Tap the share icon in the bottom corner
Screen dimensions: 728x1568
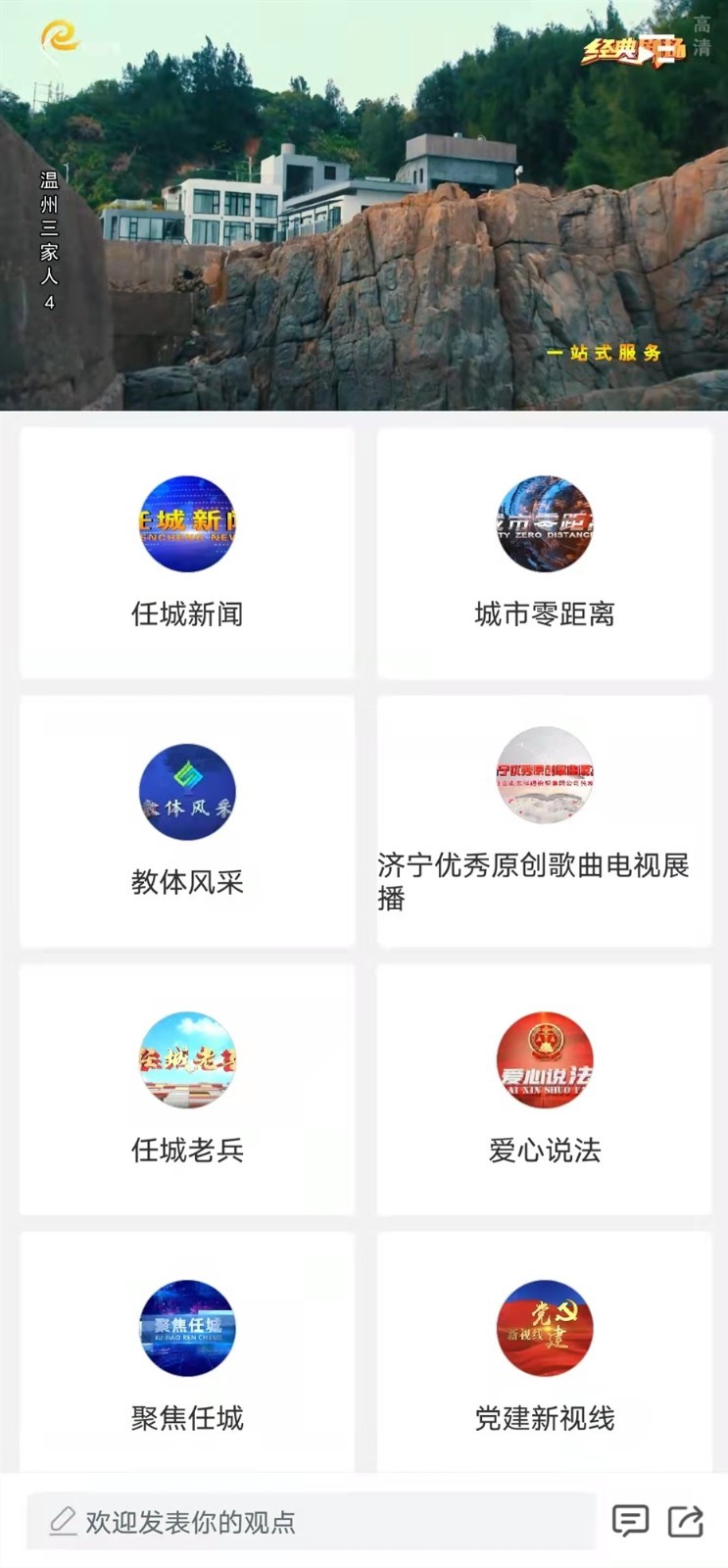pos(686,1522)
